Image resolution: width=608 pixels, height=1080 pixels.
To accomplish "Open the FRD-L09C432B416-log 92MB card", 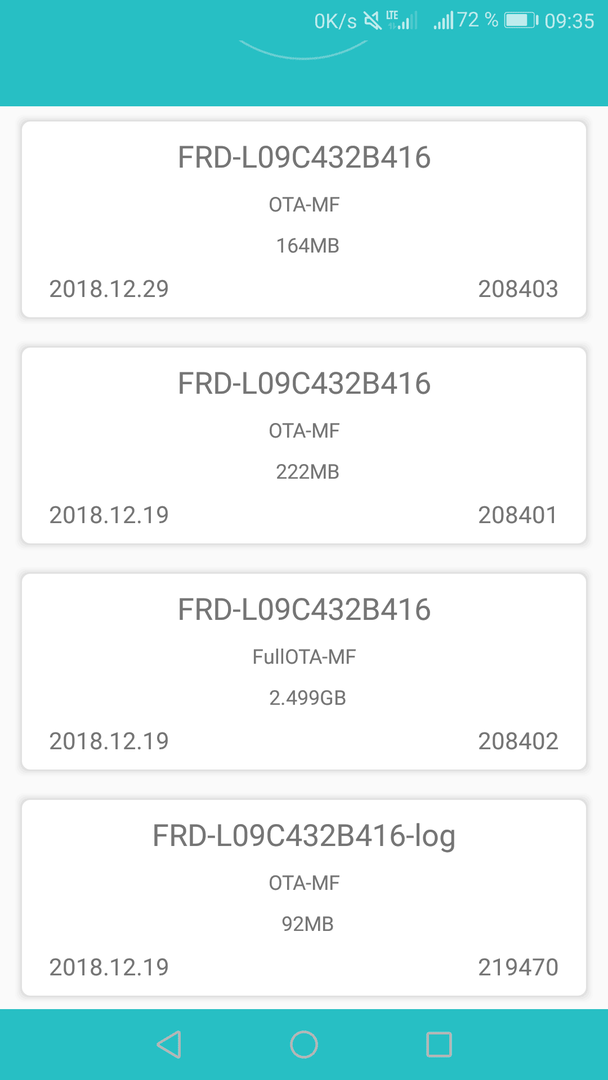I will [304, 897].
